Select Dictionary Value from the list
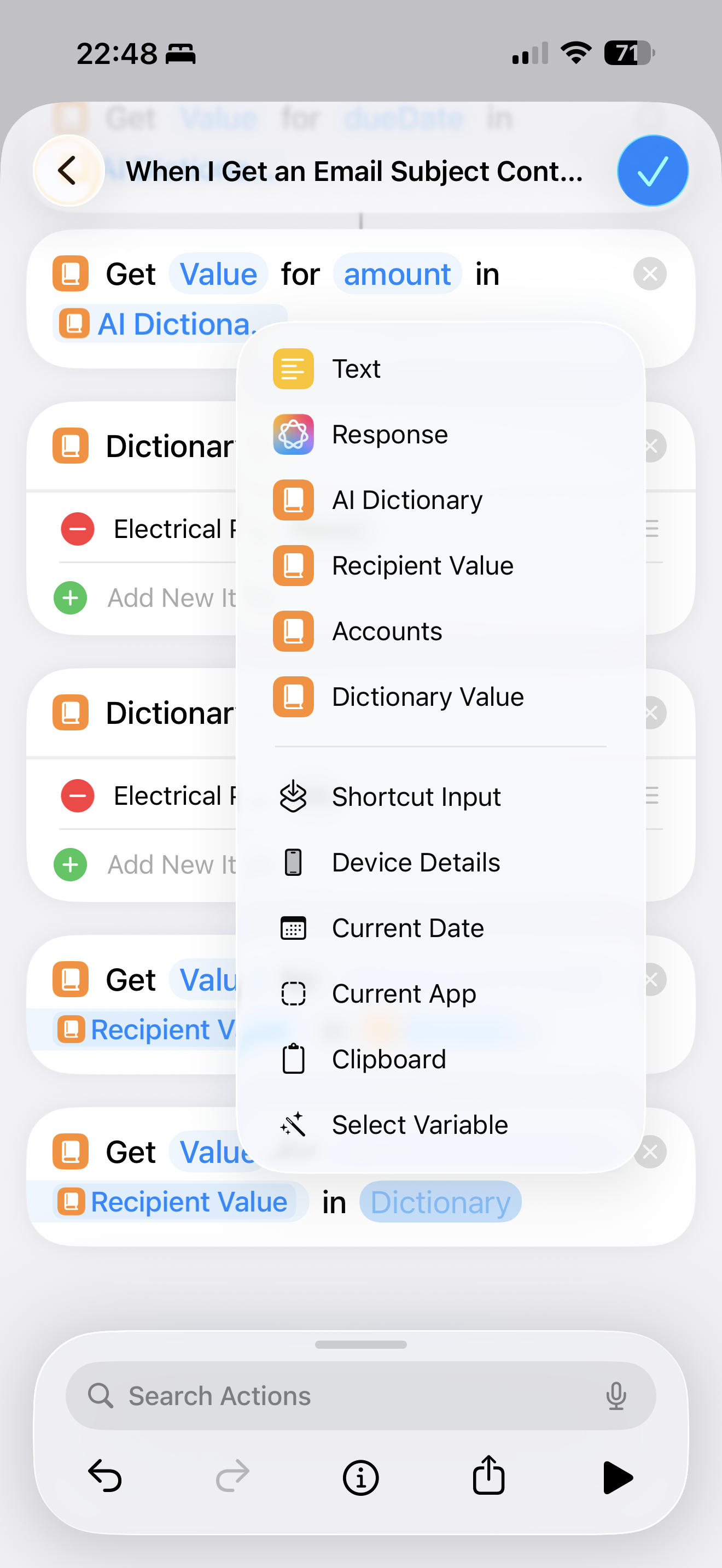Screen dimensions: 722x1568 pyautogui.click(x=427, y=697)
